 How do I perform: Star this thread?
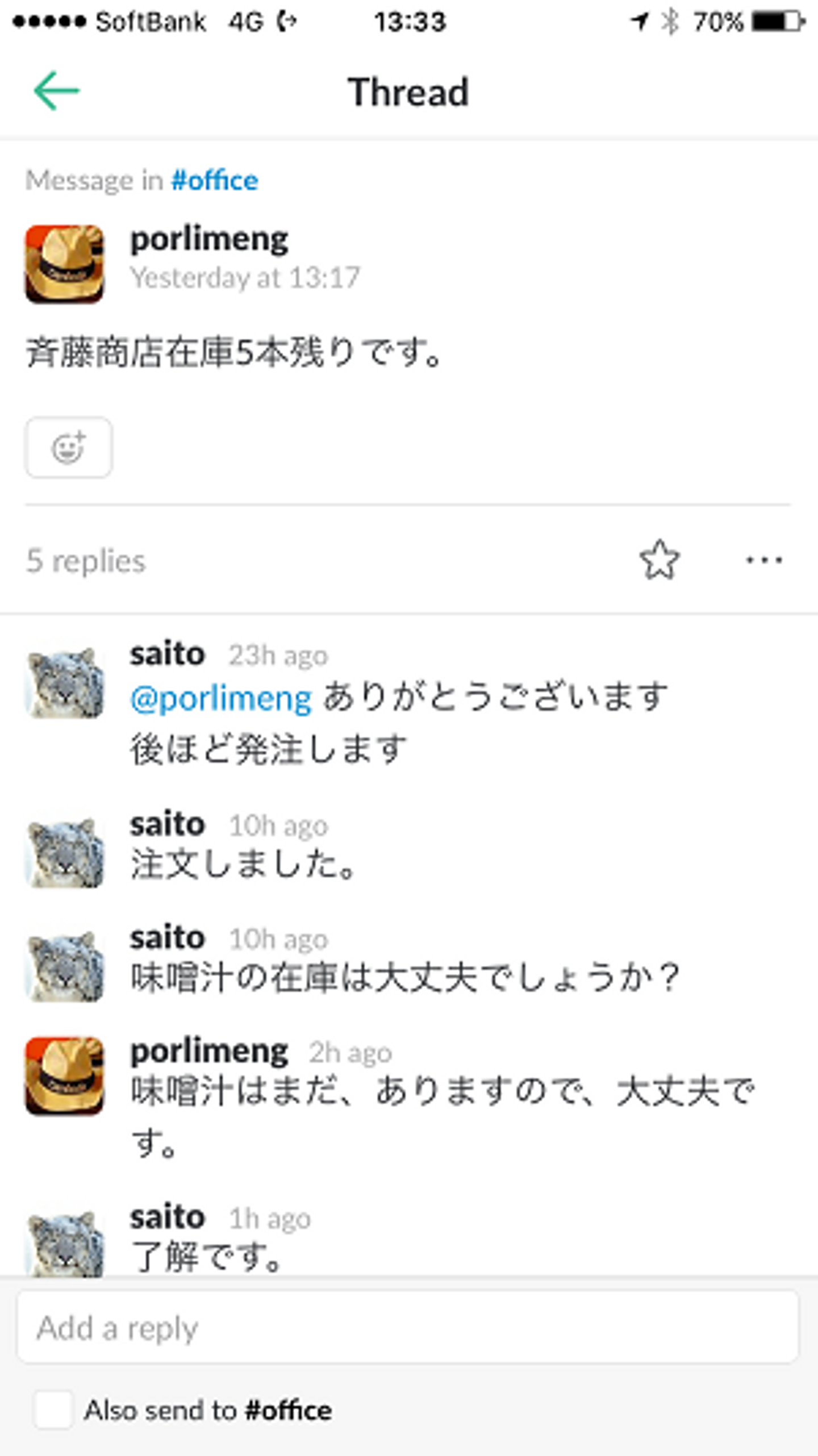[659, 560]
